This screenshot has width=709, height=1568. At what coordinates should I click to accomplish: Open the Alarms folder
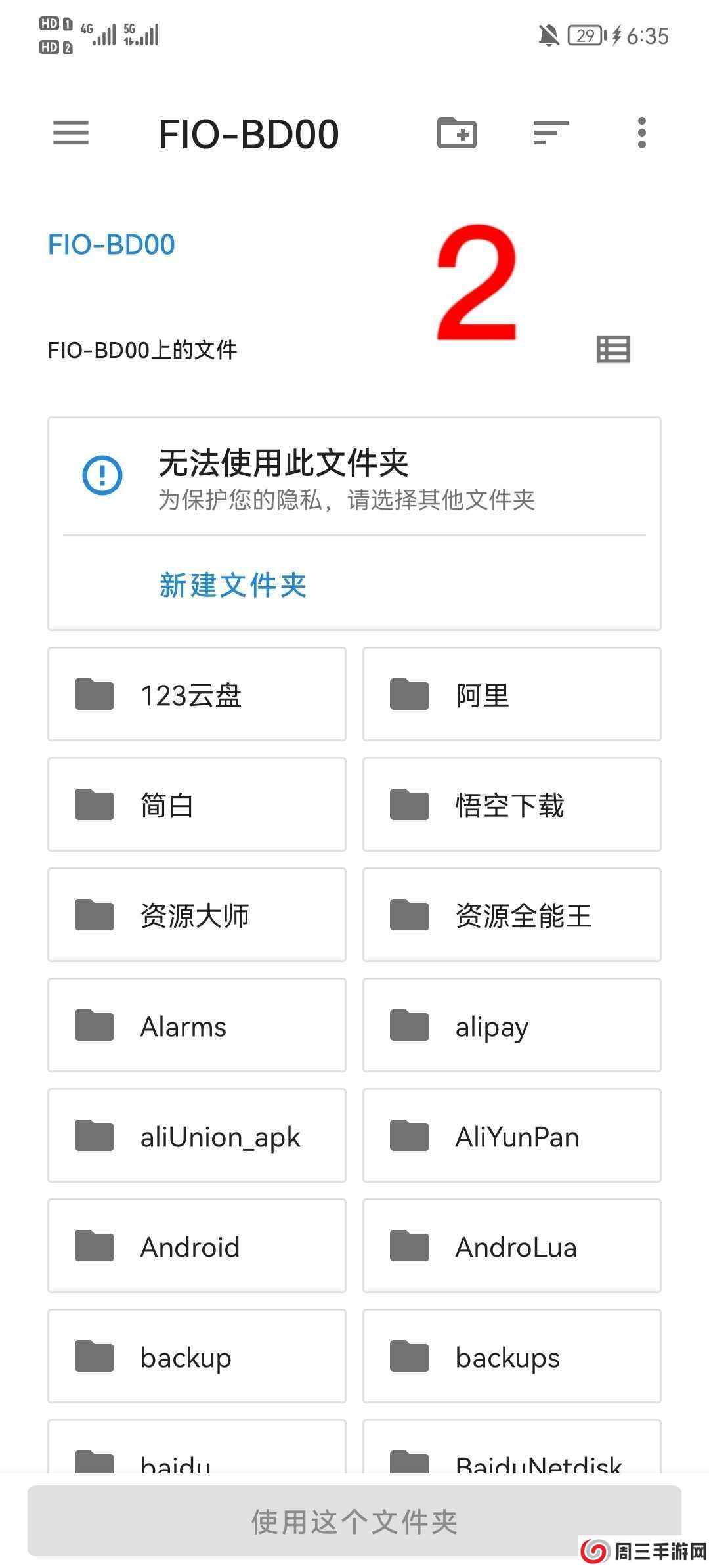pyautogui.click(x=197, y=1026)
